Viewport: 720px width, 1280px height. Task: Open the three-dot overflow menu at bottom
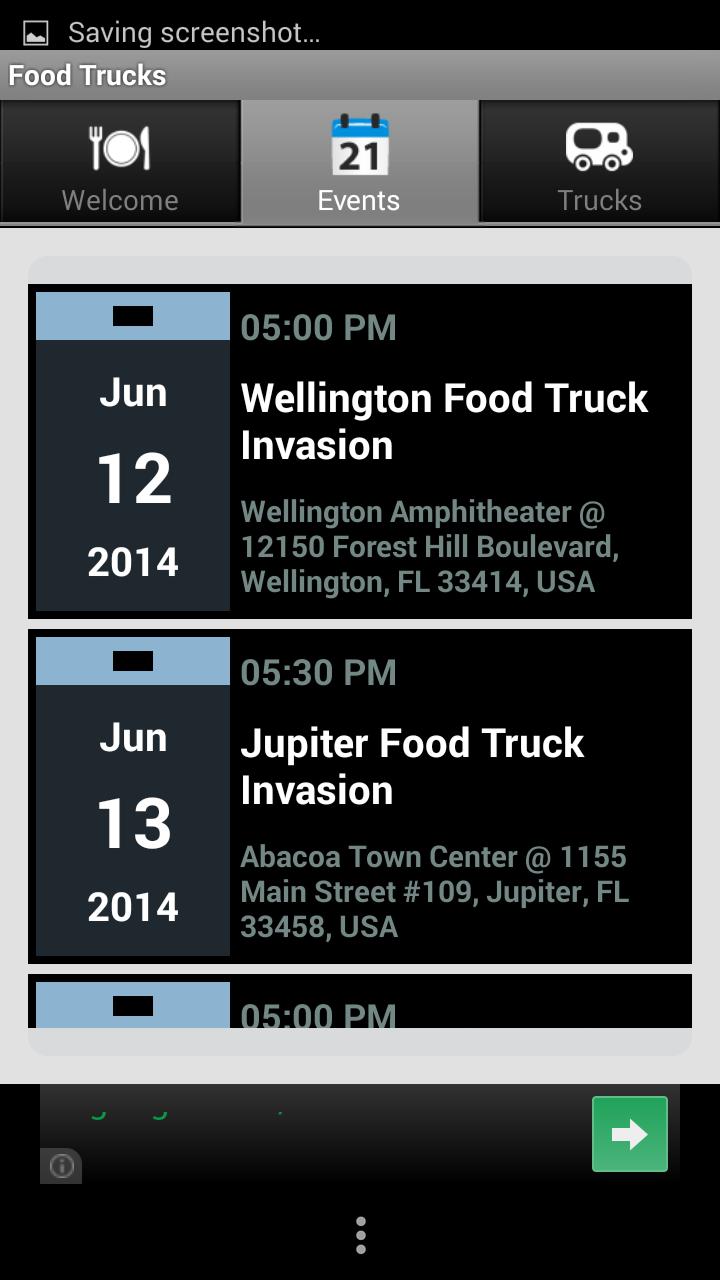359,1235
